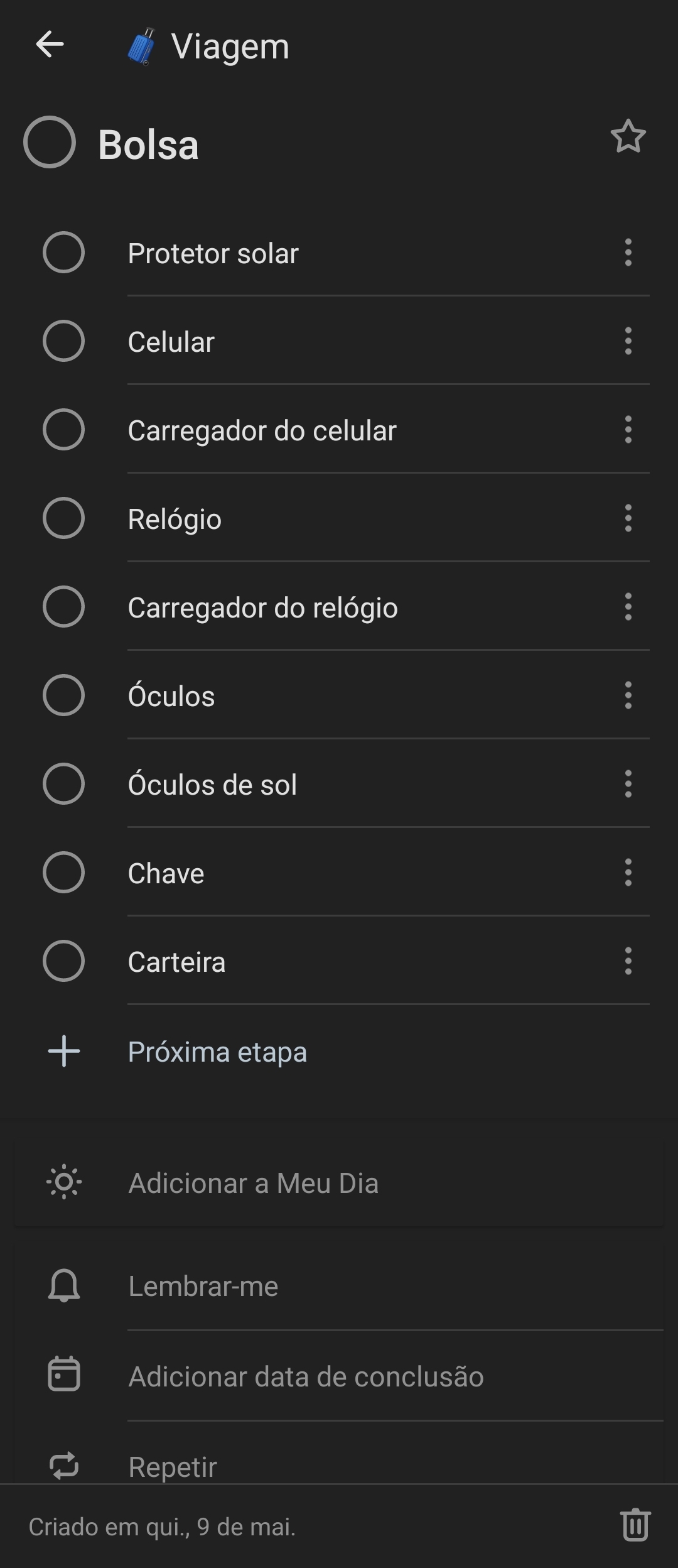Open the Chave step menu
Viewport: 678px width, 1568px height.
point(628,873)
